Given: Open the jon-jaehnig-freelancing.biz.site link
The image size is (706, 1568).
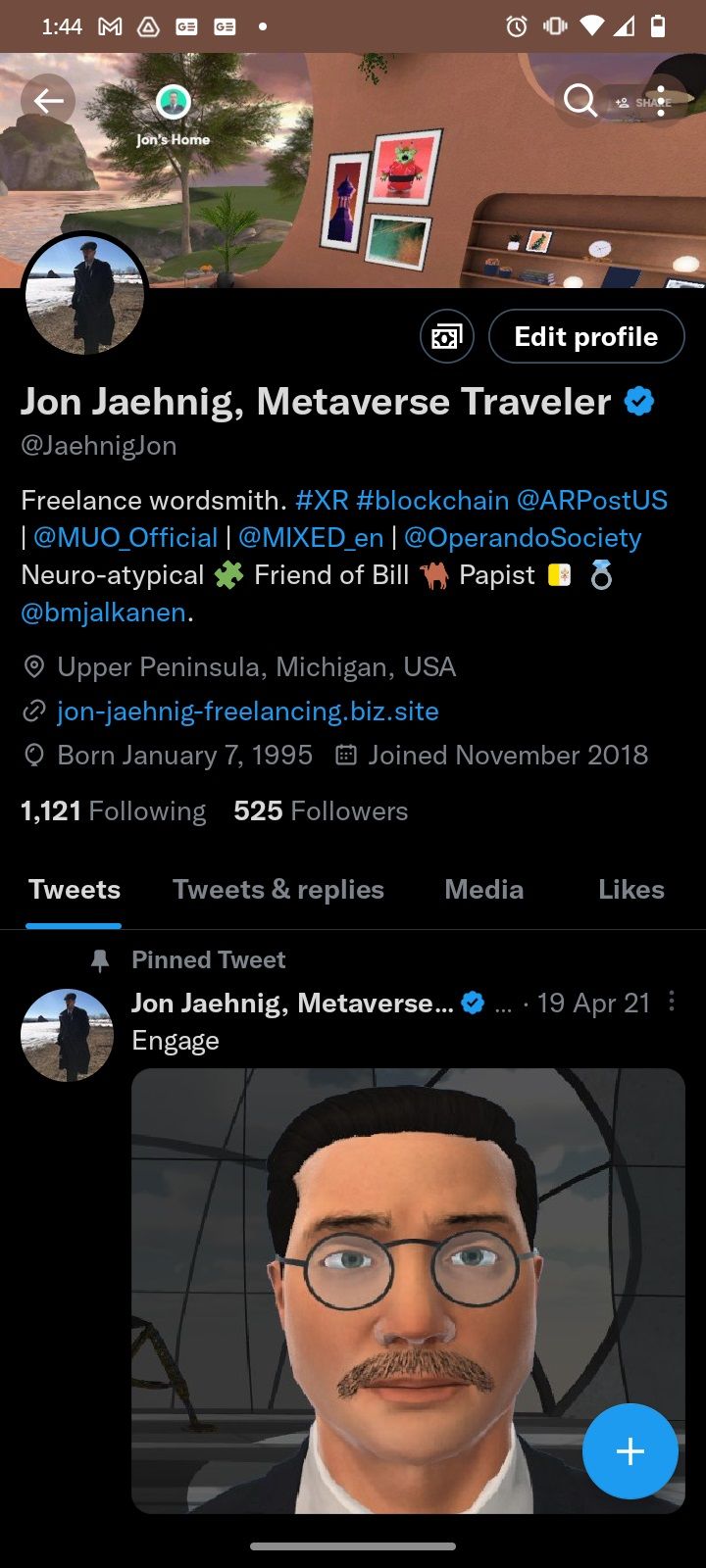Looking at the screenshot, I should pos(247,711).
